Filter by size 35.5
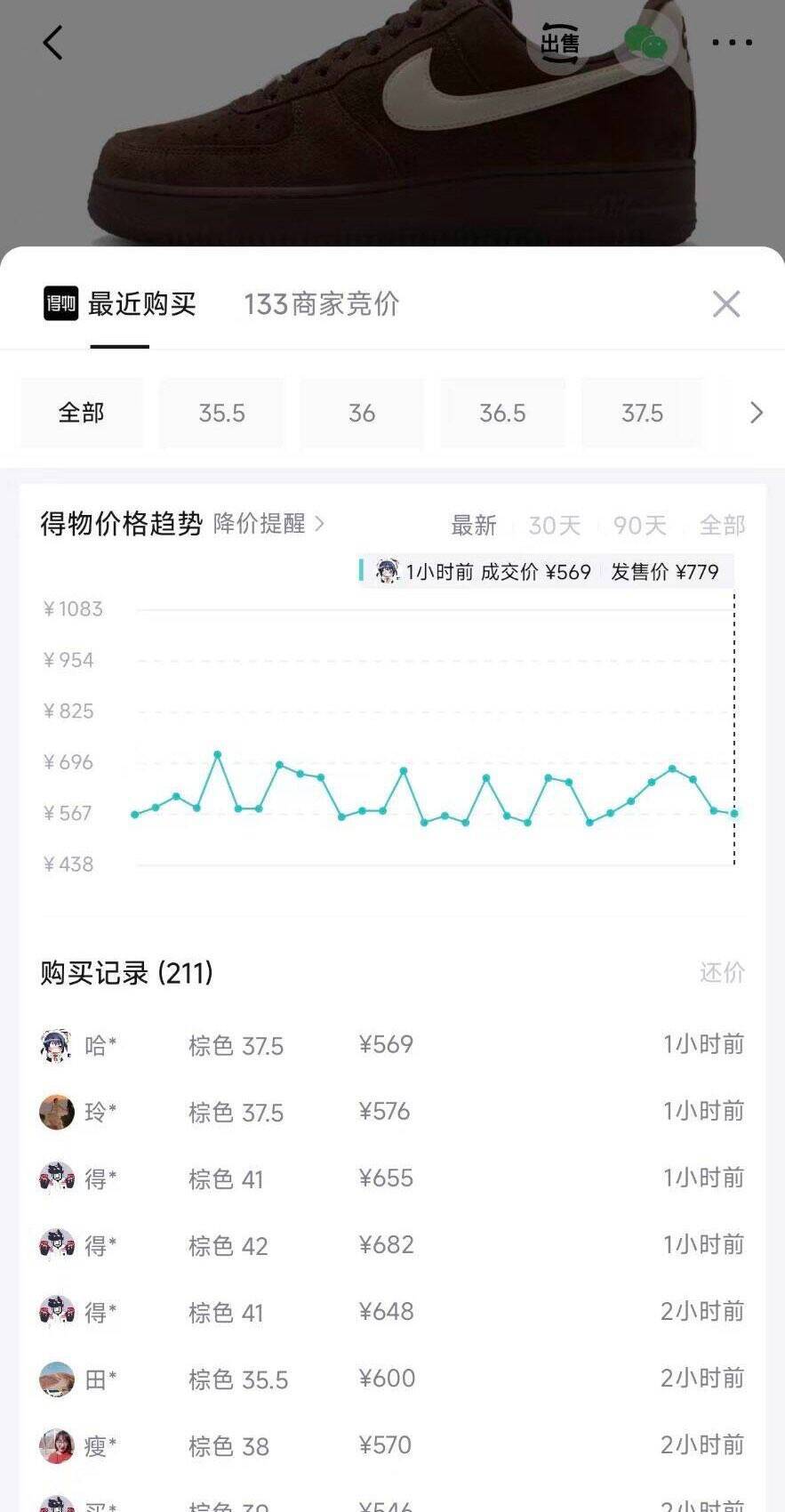The image size is (785, 1512). point(222,413)
